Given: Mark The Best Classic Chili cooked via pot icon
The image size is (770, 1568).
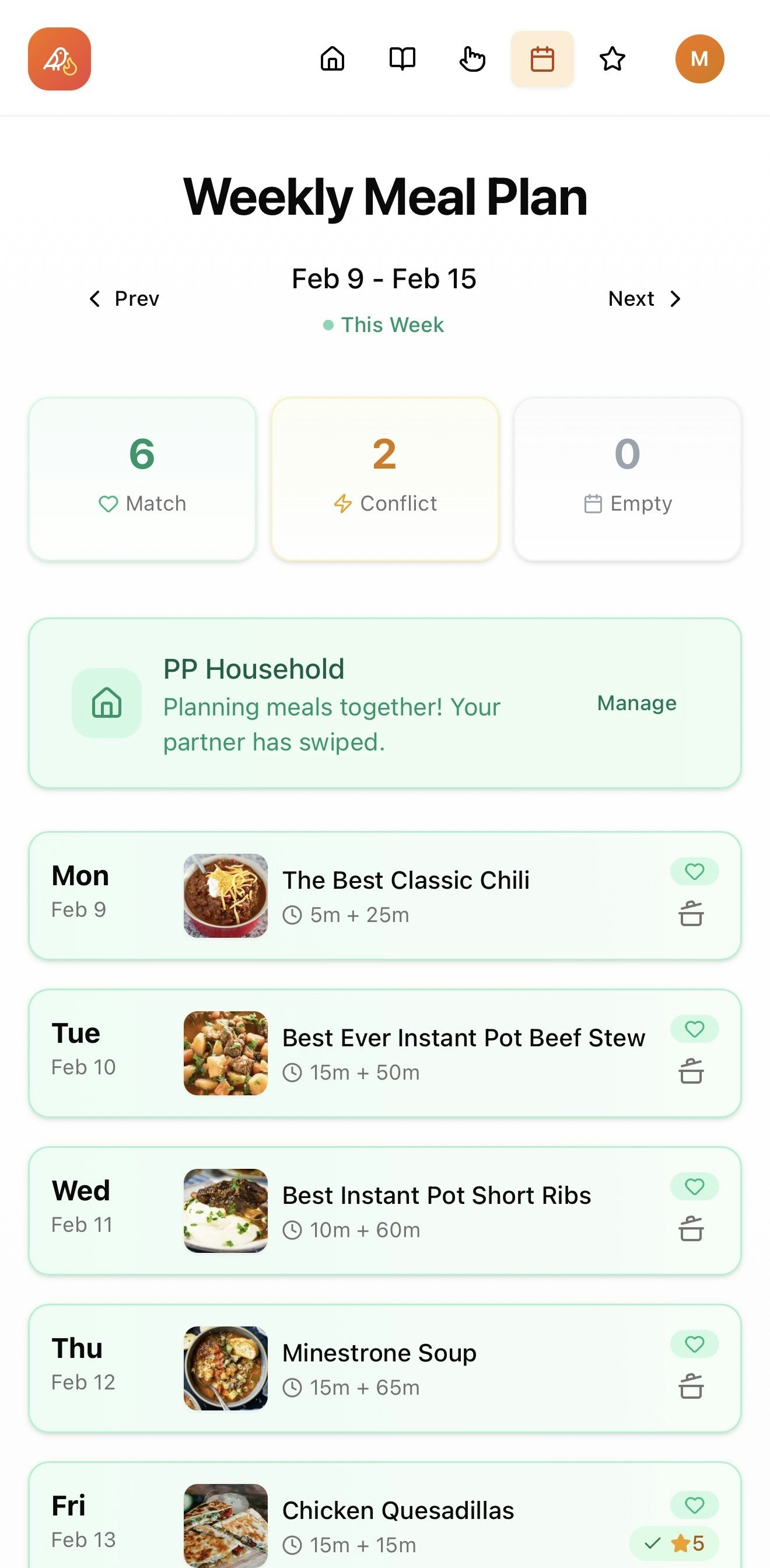Looking at the screenshot, I should click(x=692, y=915).
